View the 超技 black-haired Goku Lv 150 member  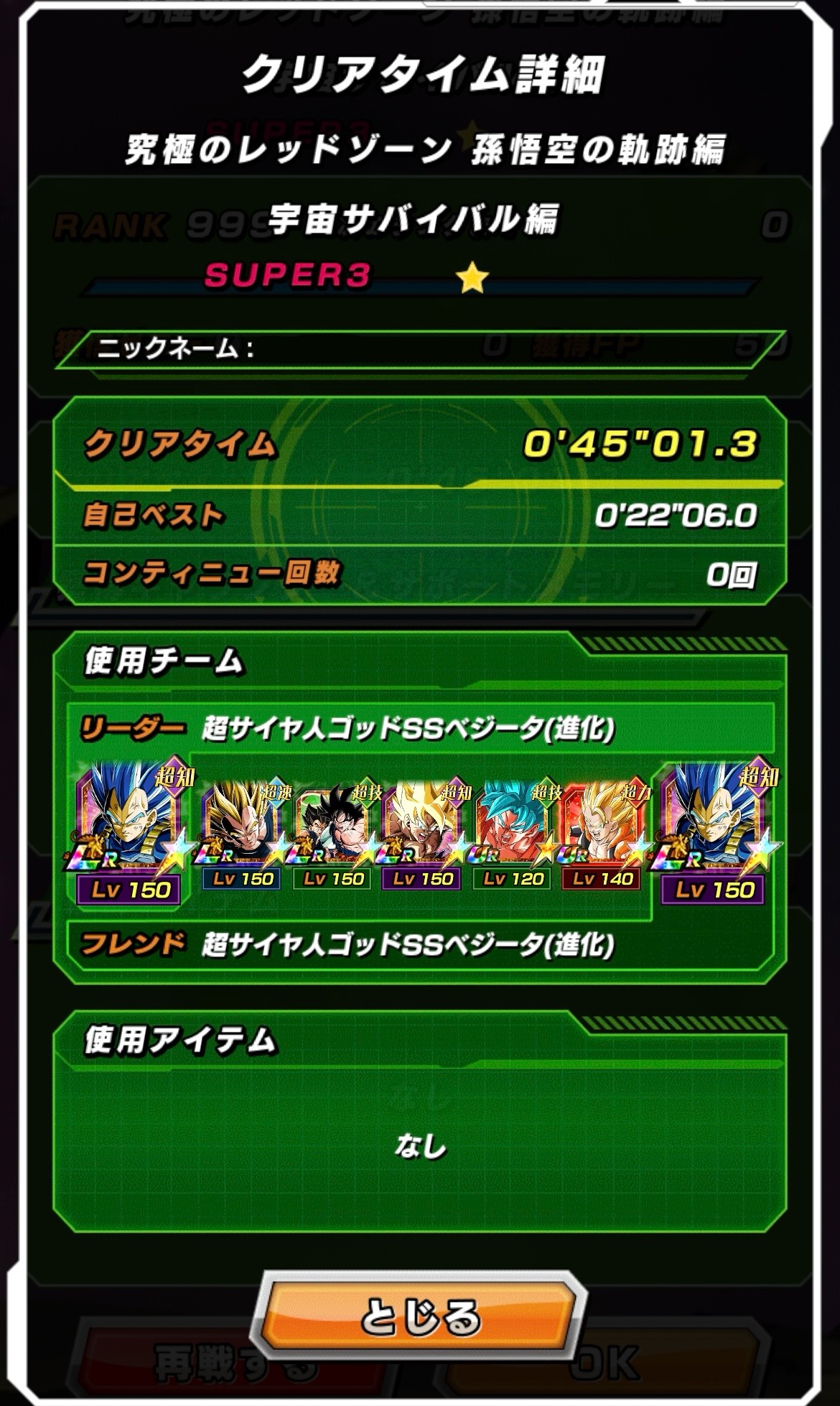point(332,833)
